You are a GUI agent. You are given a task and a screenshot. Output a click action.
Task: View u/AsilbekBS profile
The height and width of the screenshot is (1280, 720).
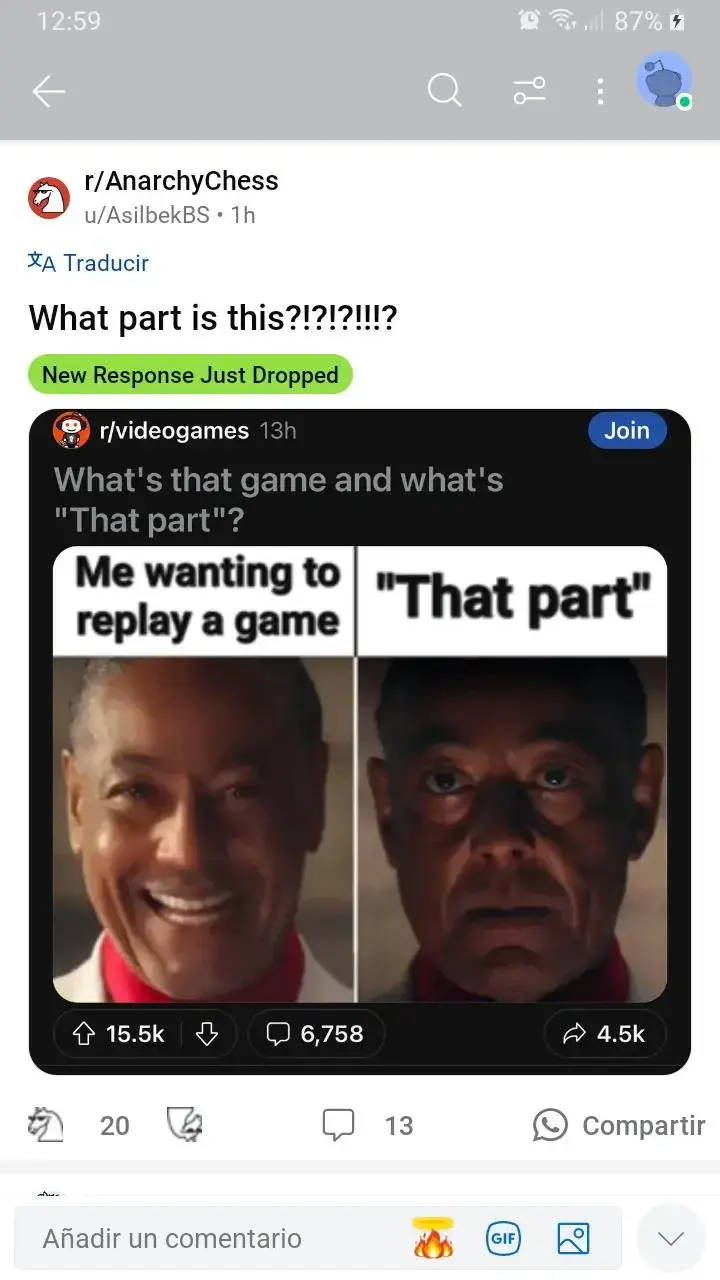[147, 215]
